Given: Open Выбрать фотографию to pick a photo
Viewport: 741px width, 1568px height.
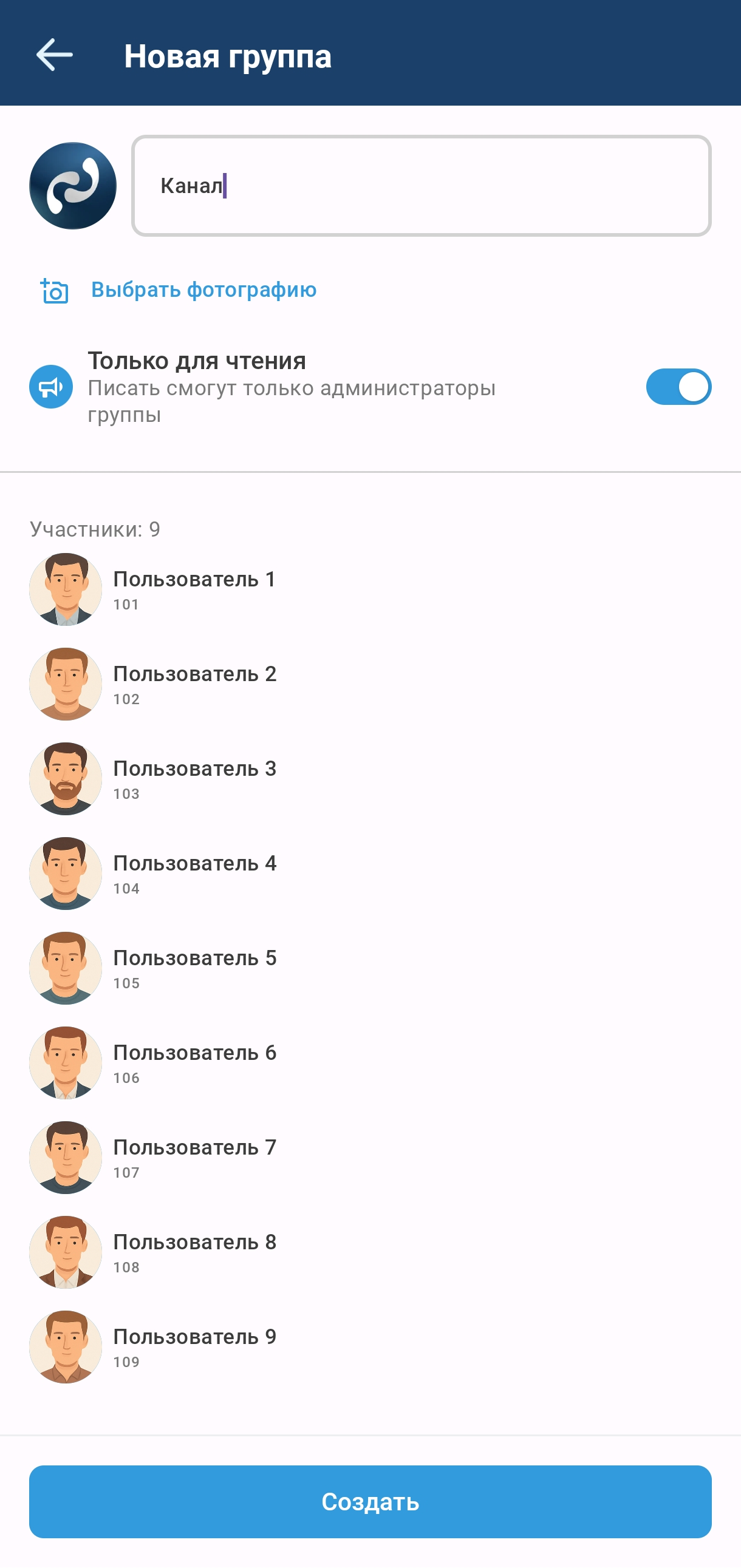Looking at the screenshot, I should point(203,290).
